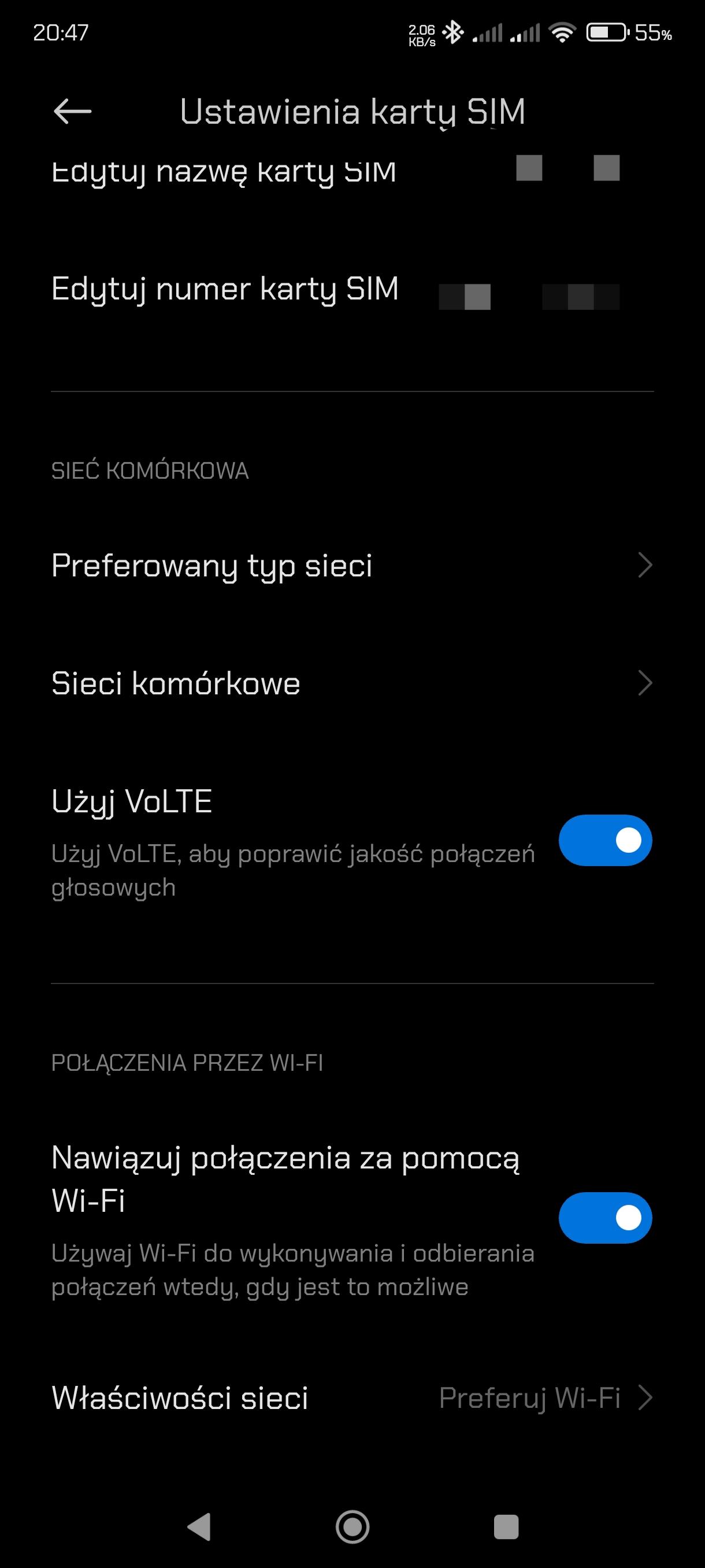Tap the system home button
This screenshot has width=705, height=1568.
click(352, 1527)
